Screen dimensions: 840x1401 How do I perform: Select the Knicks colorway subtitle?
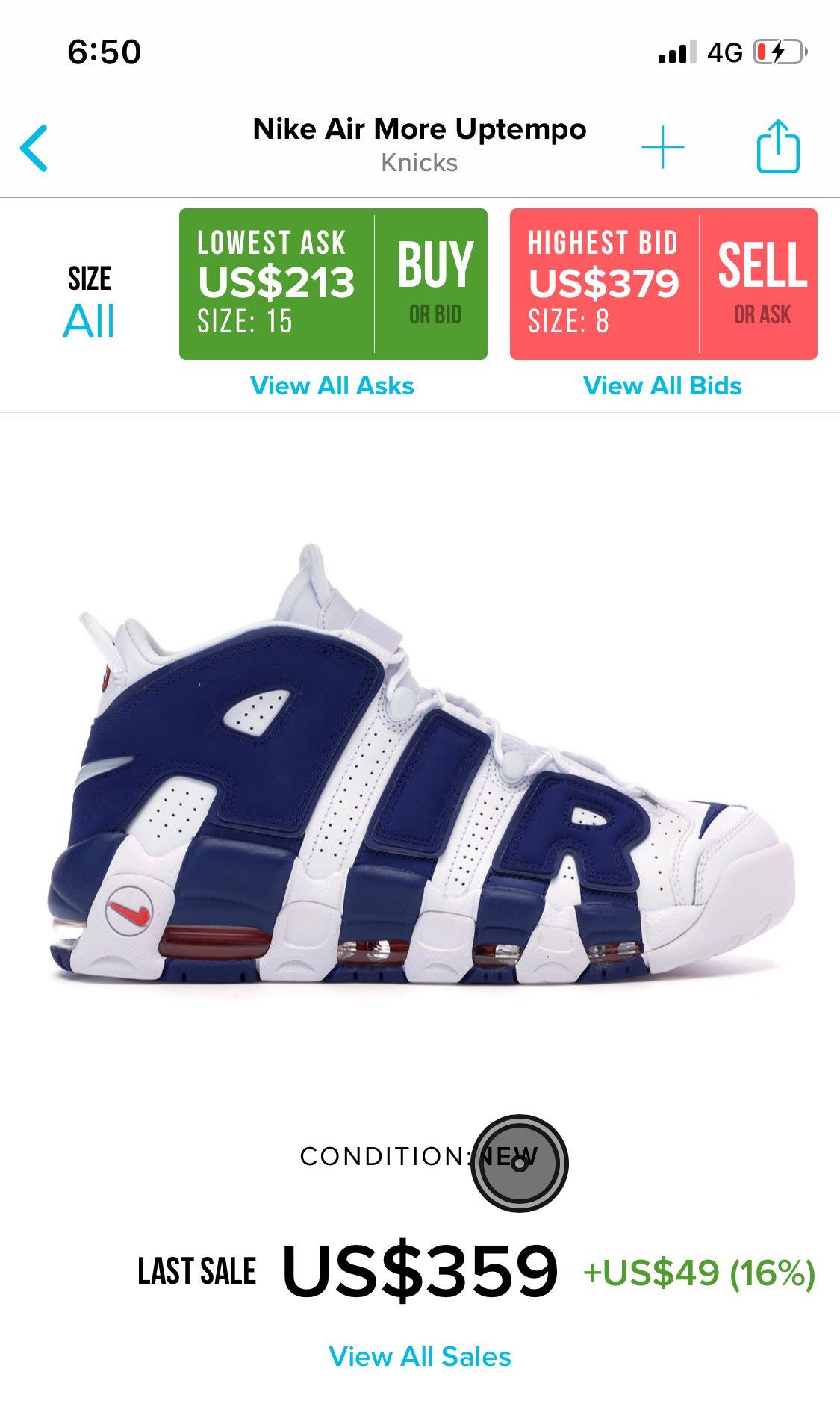(420, 163)
